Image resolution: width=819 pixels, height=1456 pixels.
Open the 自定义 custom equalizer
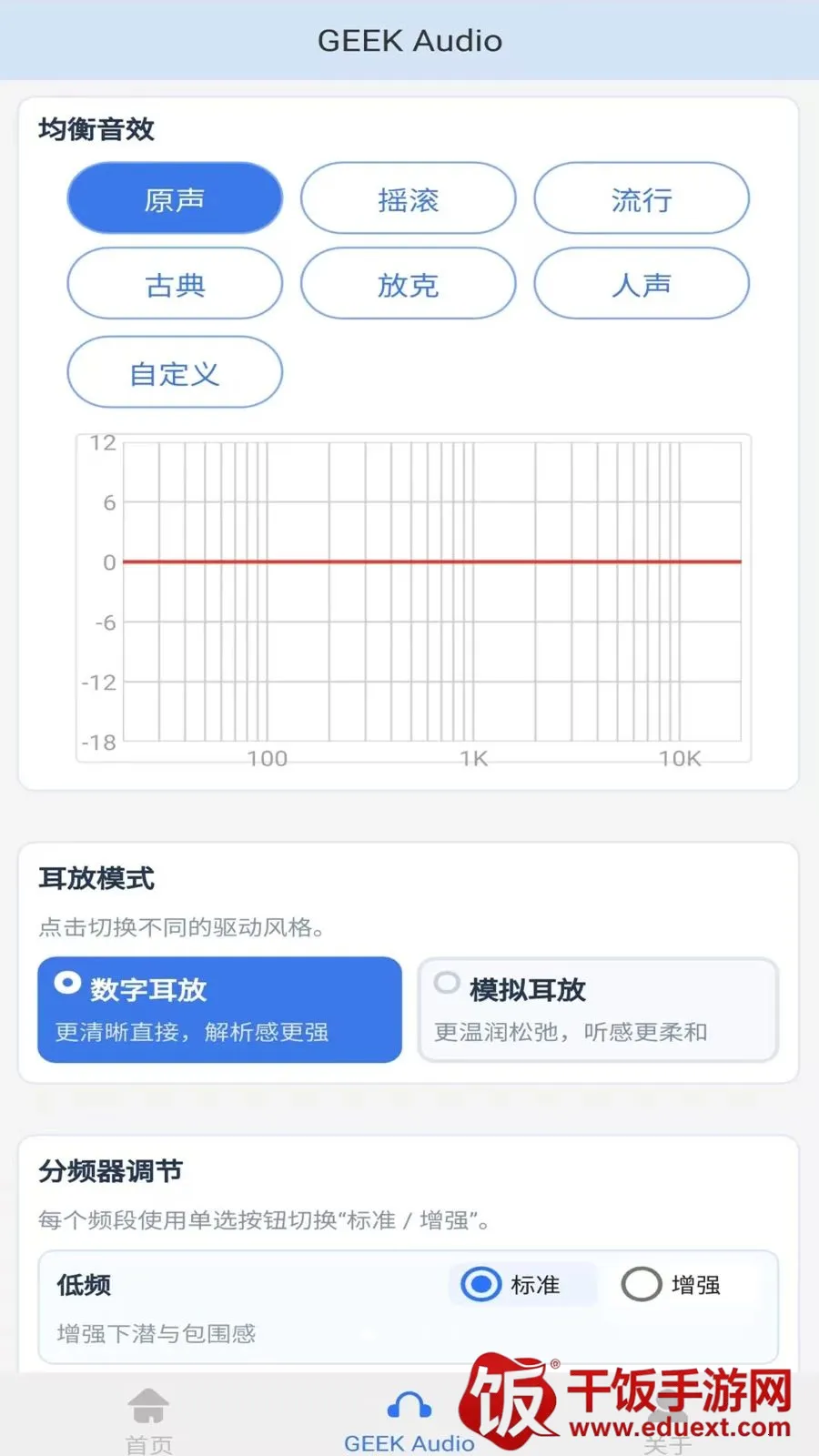pyautogui.click(x=175, y=372)
